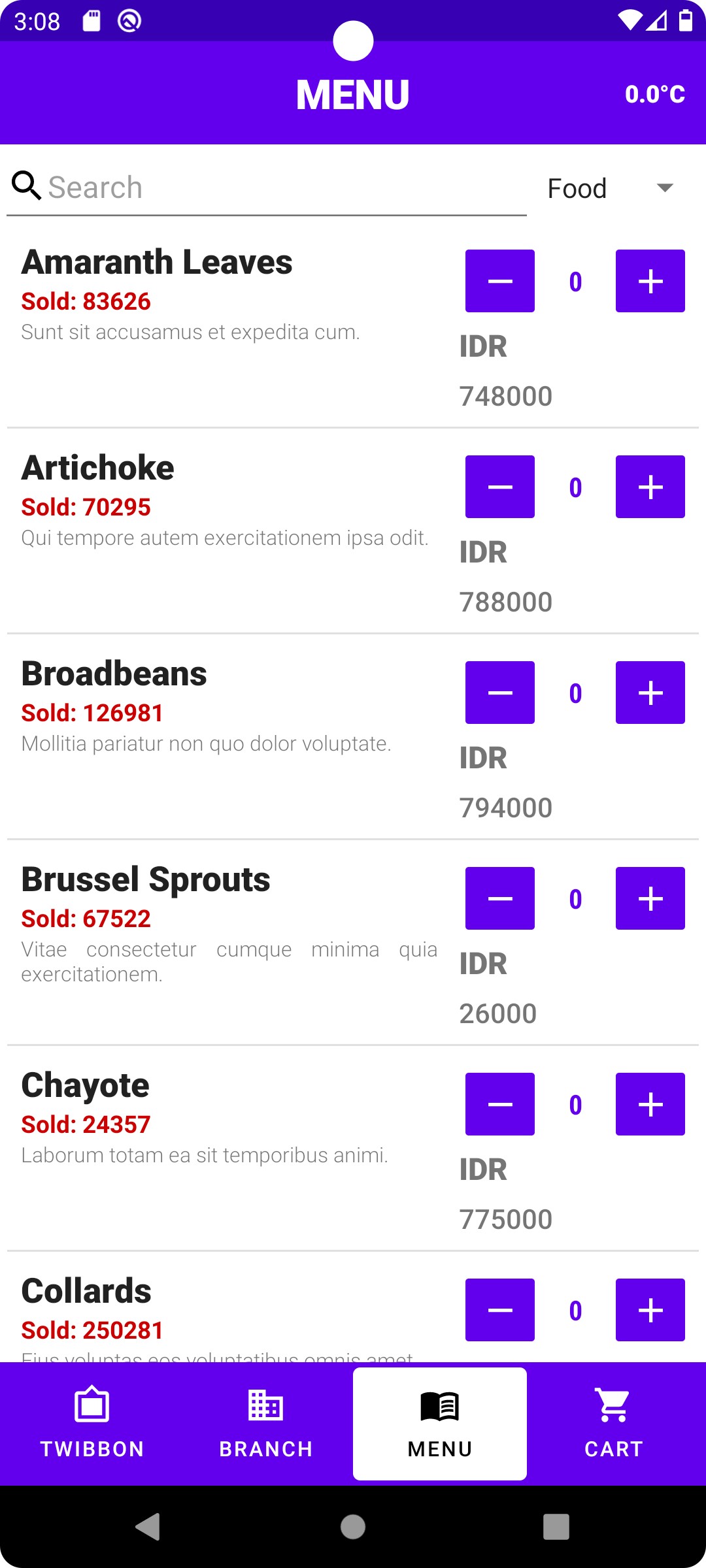Image resolution: width=706 pixels, height=1568 pixels.
Task: Add one Artichoke to order
Action: 650,487
